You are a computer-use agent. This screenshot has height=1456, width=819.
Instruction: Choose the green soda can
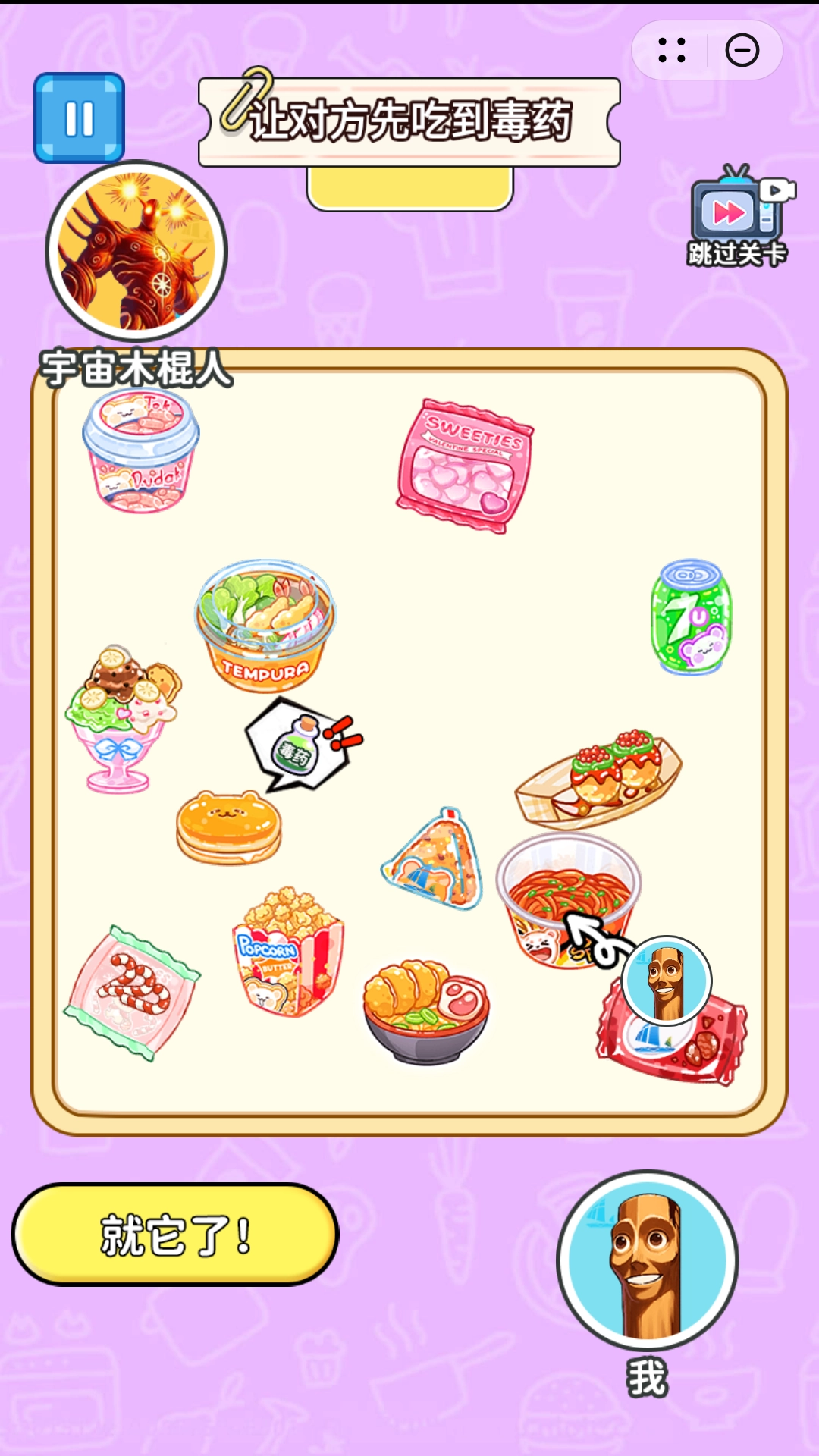tap(690, 618)
